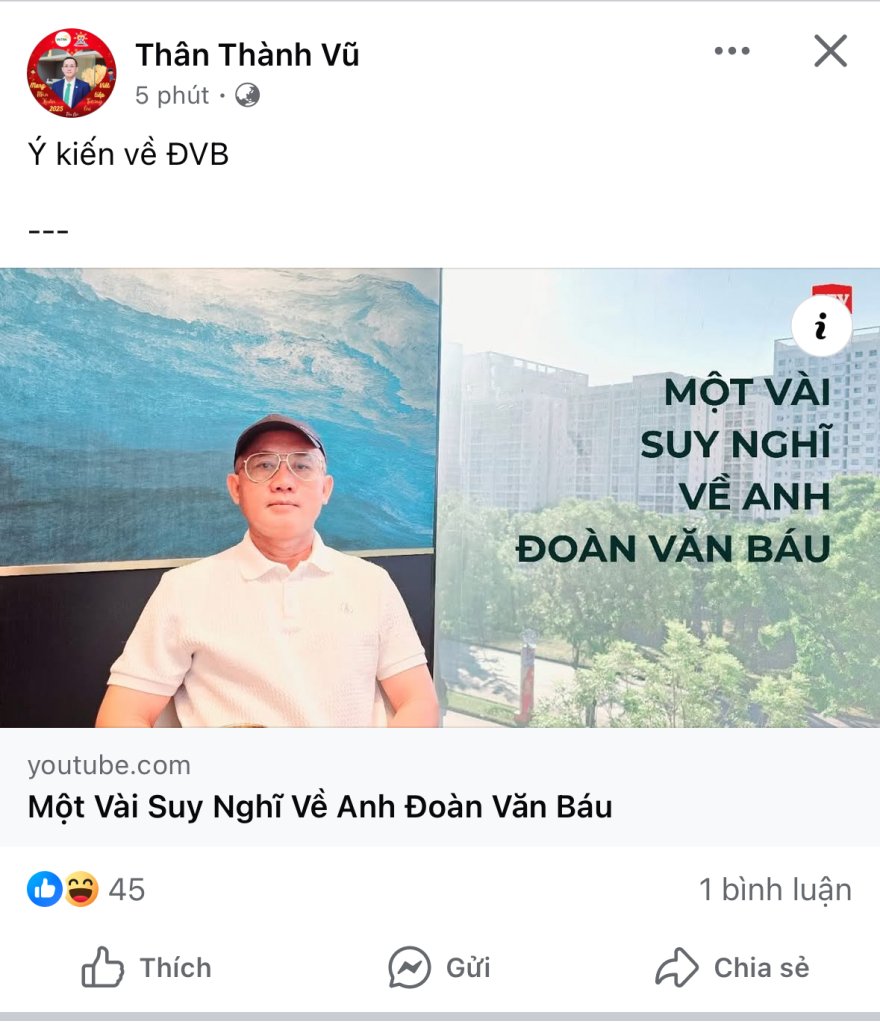The image size is (880, 1024).
Task: Open Thân Thành Vũ's profile name
Action: tap(247, 55)
